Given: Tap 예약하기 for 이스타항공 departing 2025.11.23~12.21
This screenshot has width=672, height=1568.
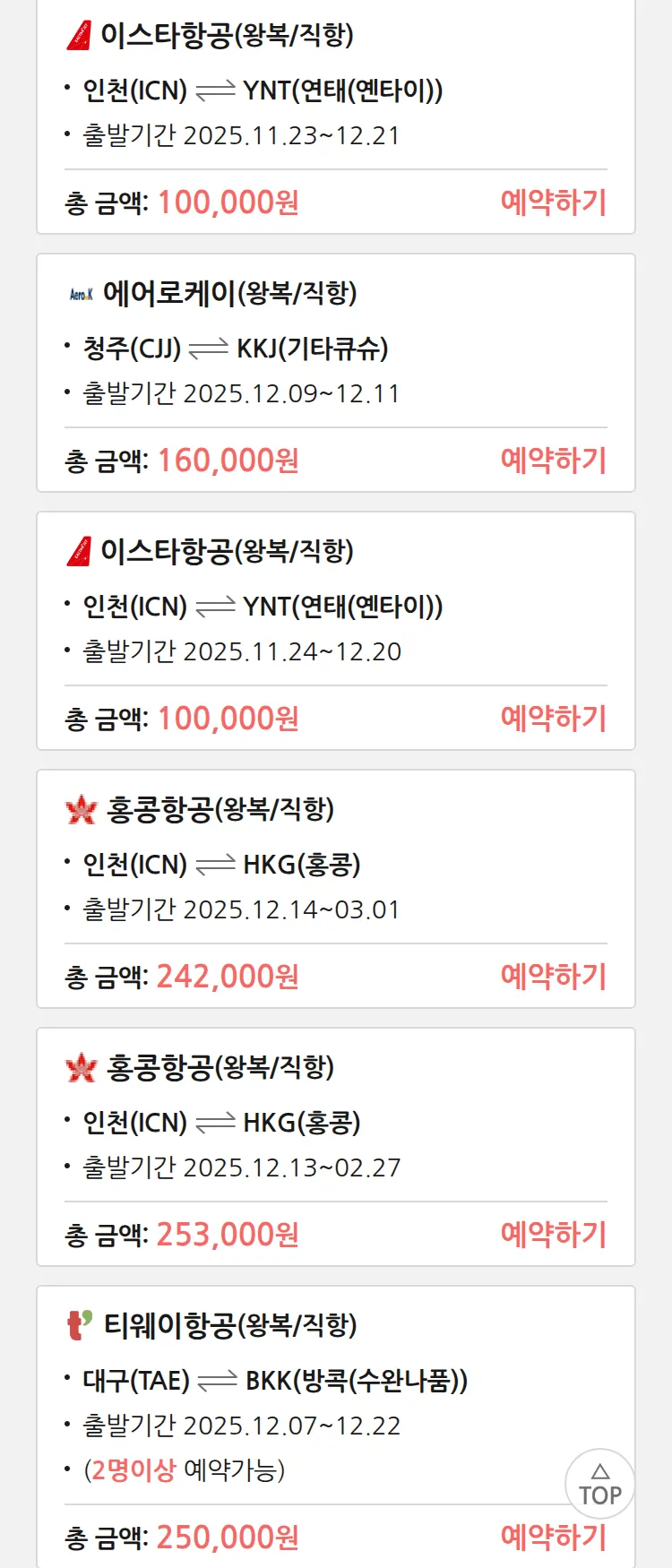Looking at the screenshot, I should [x=553, y=202].
